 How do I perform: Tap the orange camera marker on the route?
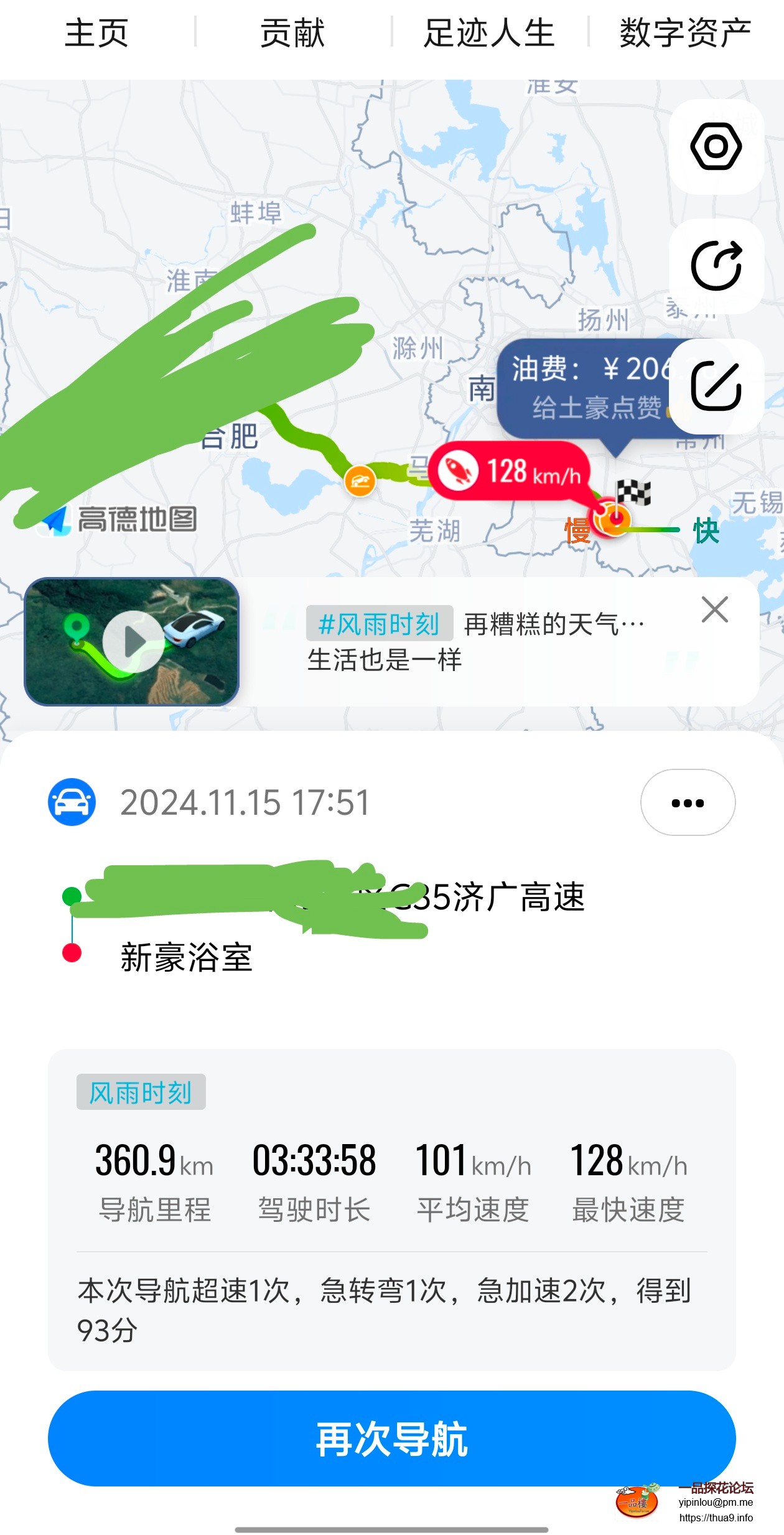360,481
